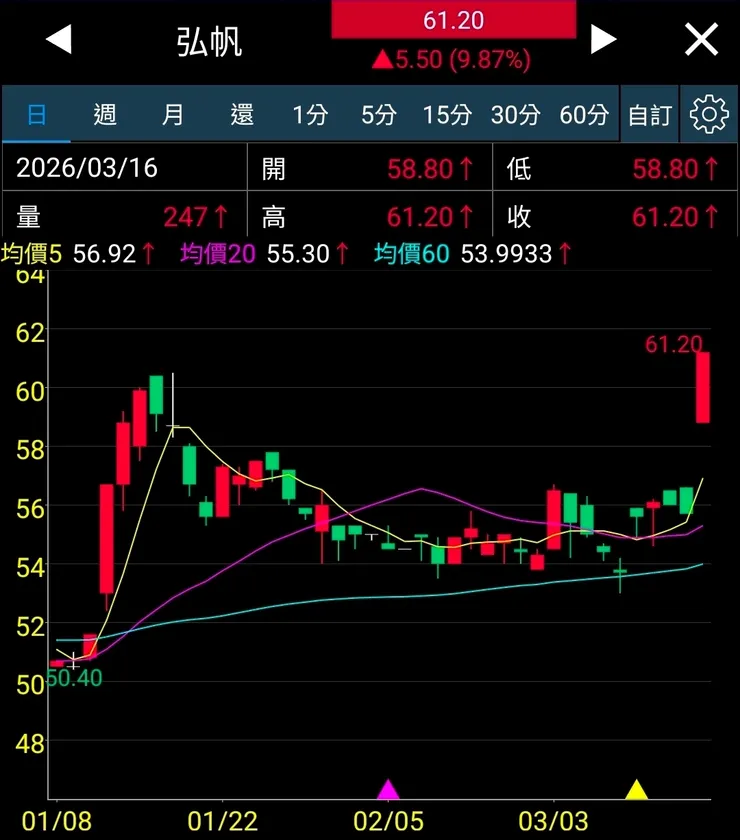Switch to the 15分 interval
This screenshot has width=740, height=840.
point(446,115)
